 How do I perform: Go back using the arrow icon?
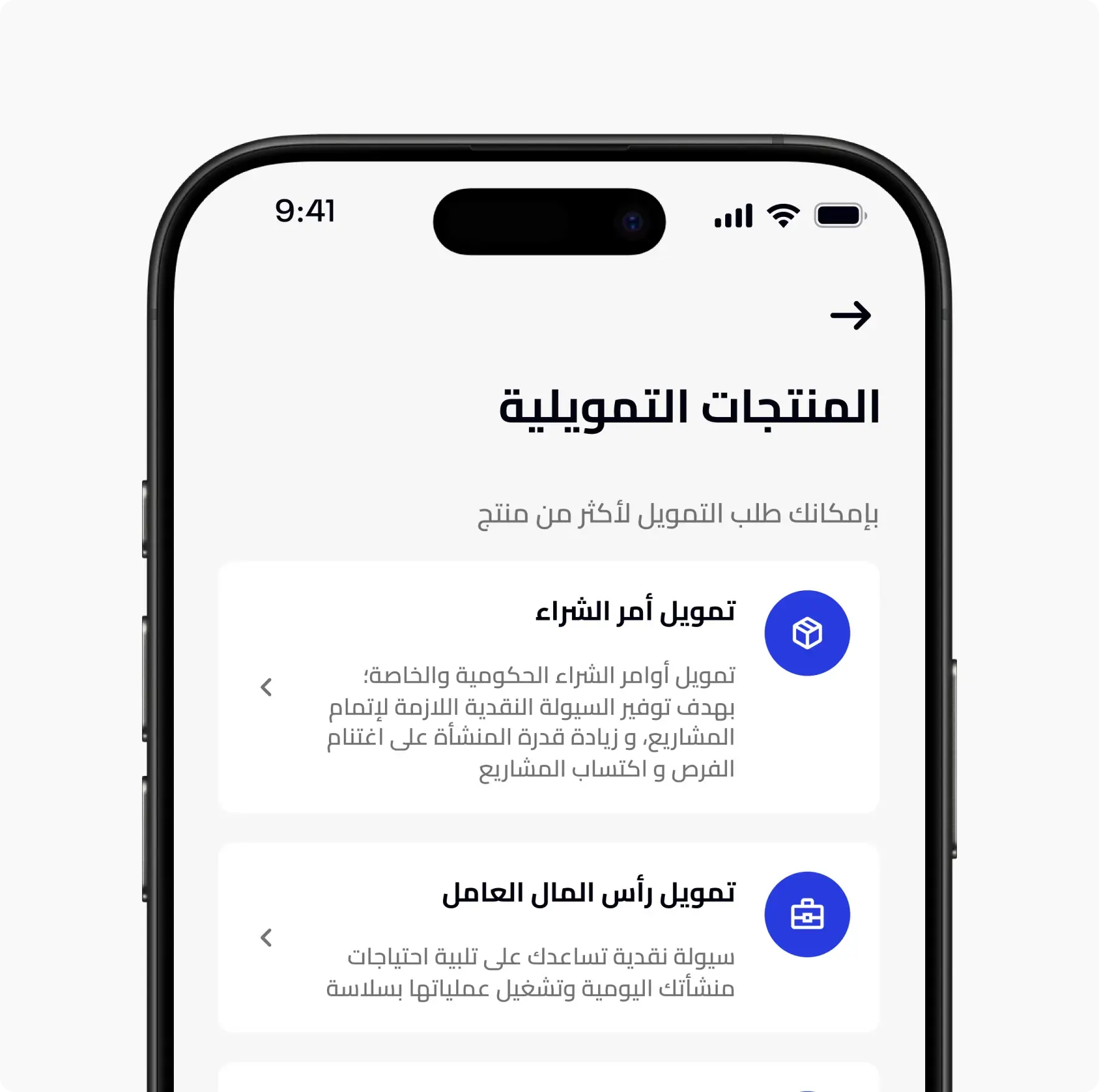pyautogui.click(x=850, y=315)
